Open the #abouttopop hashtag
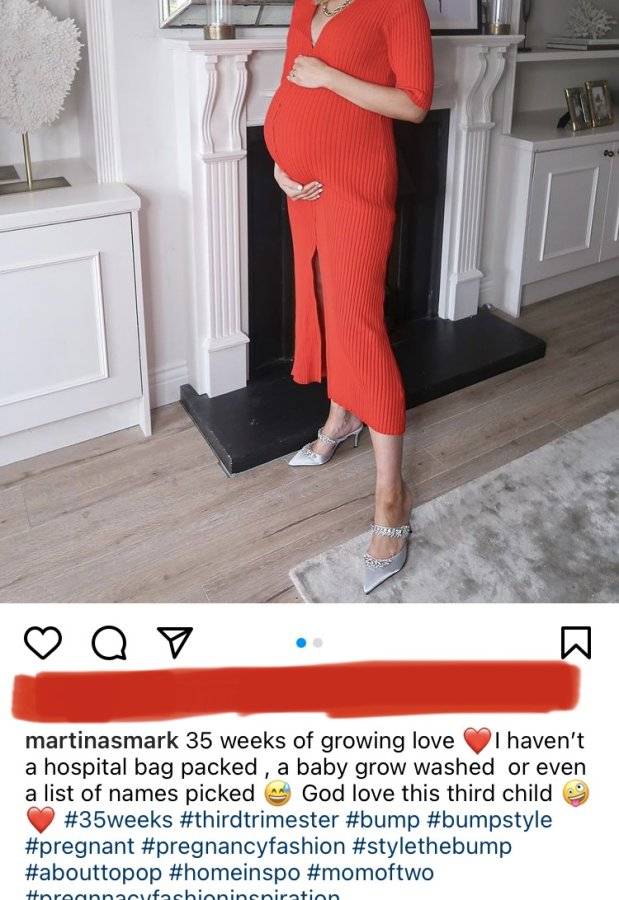This screenshot has height=900, width=619. point(94,872)
